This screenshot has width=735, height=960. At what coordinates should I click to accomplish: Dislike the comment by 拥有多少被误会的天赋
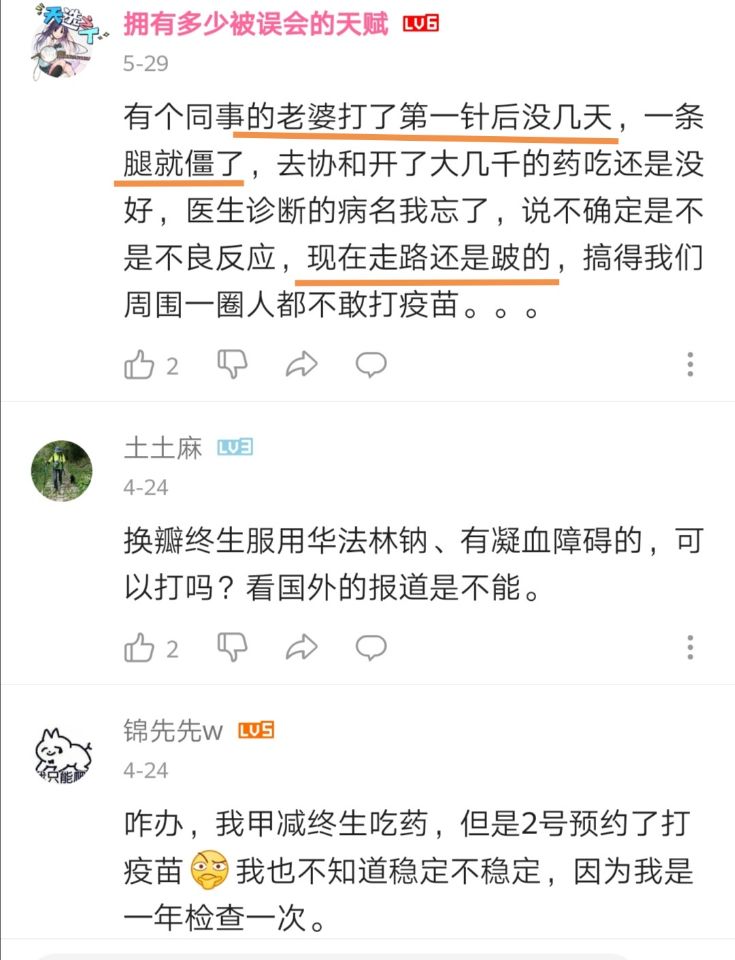232,364
